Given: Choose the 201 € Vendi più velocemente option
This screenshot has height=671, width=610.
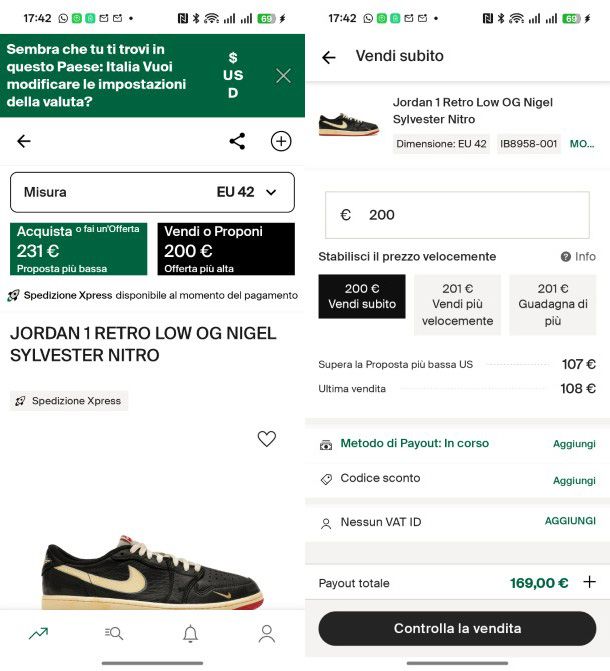Looking at the screenshot, I should coord(457,304).
